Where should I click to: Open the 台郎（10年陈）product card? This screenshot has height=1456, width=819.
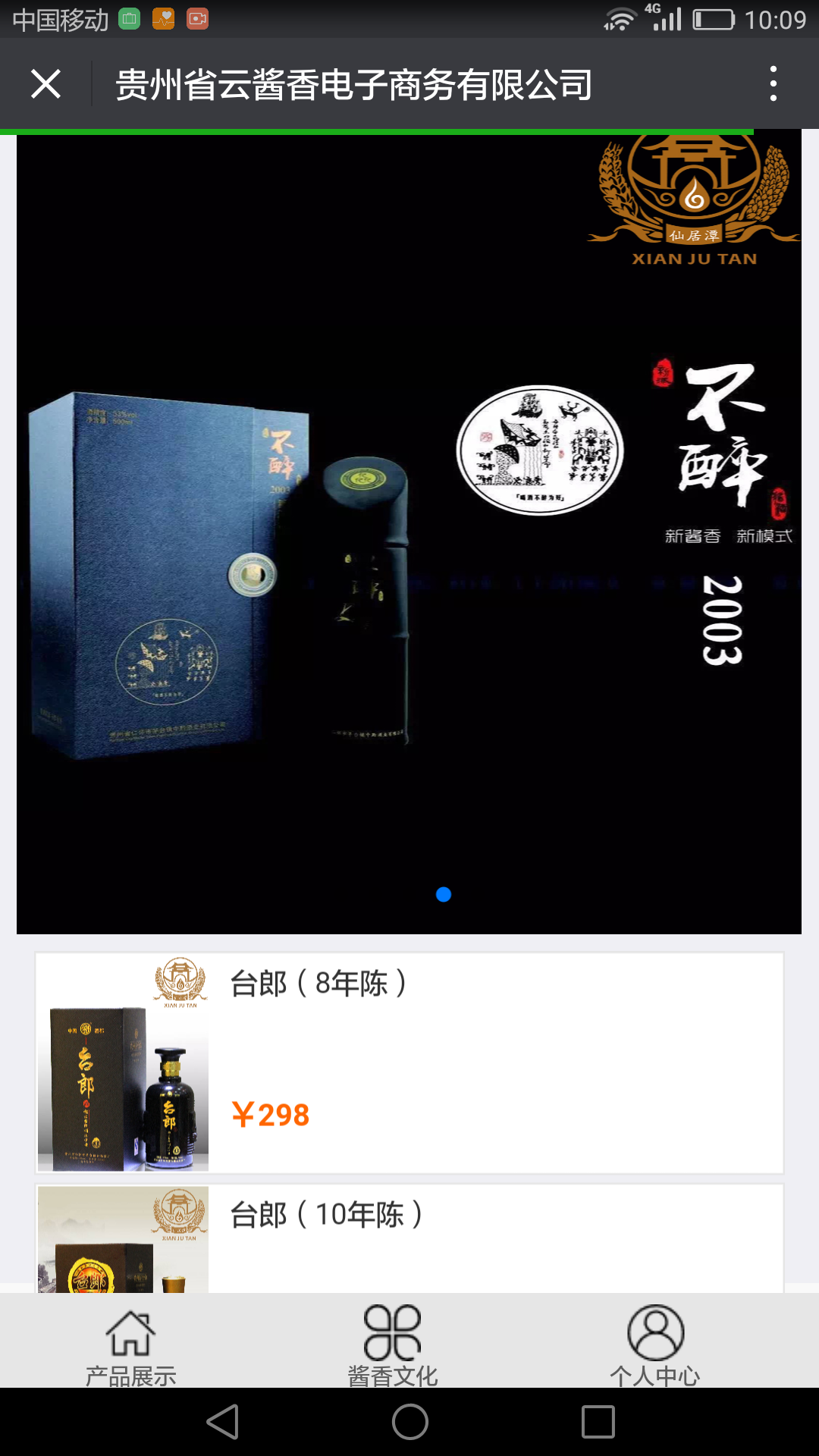409,1238
